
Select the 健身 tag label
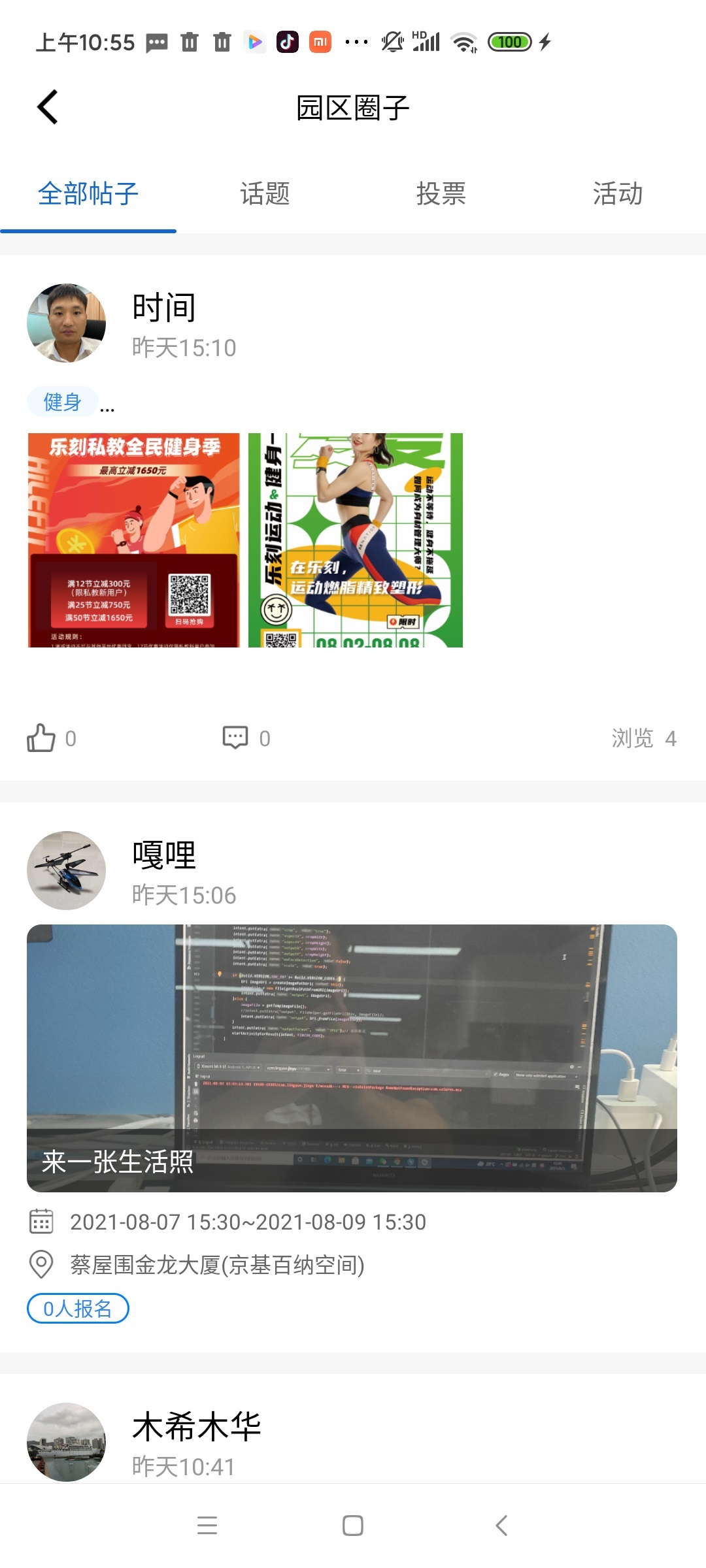pyautogui.click(x=61, y=400)
